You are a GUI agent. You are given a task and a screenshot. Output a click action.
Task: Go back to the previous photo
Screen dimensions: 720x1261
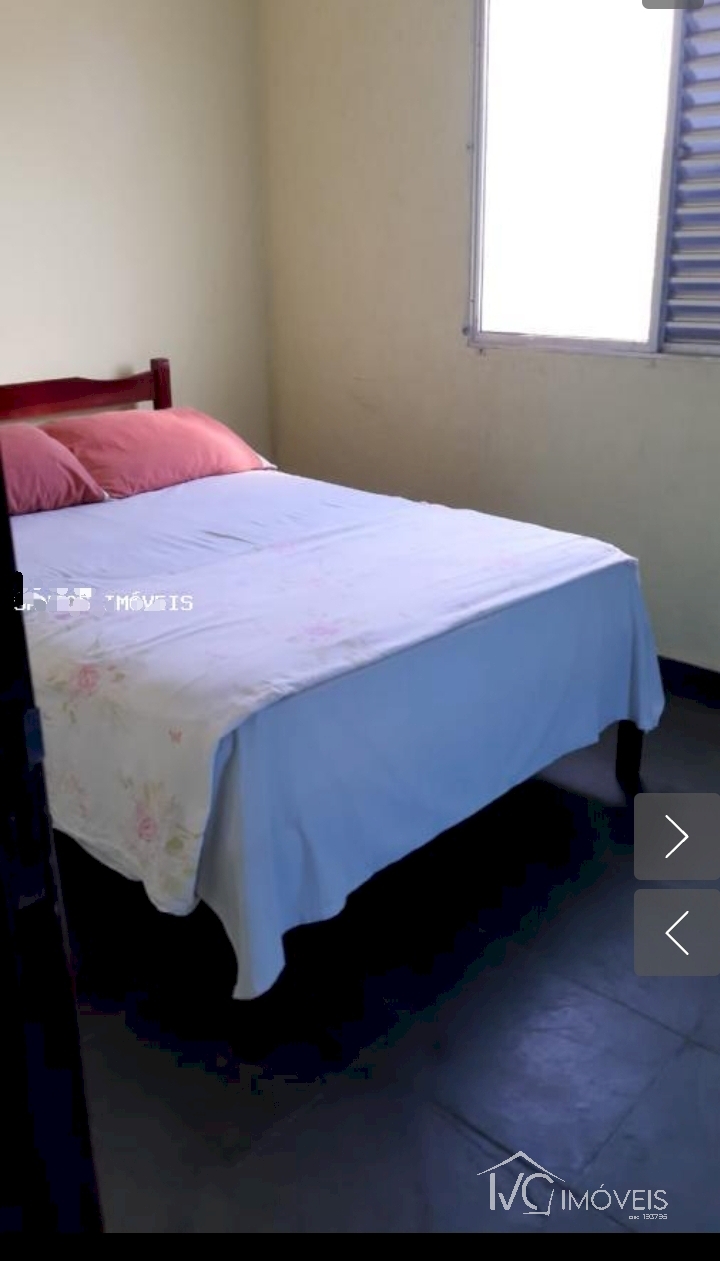[x=677, y=933]
